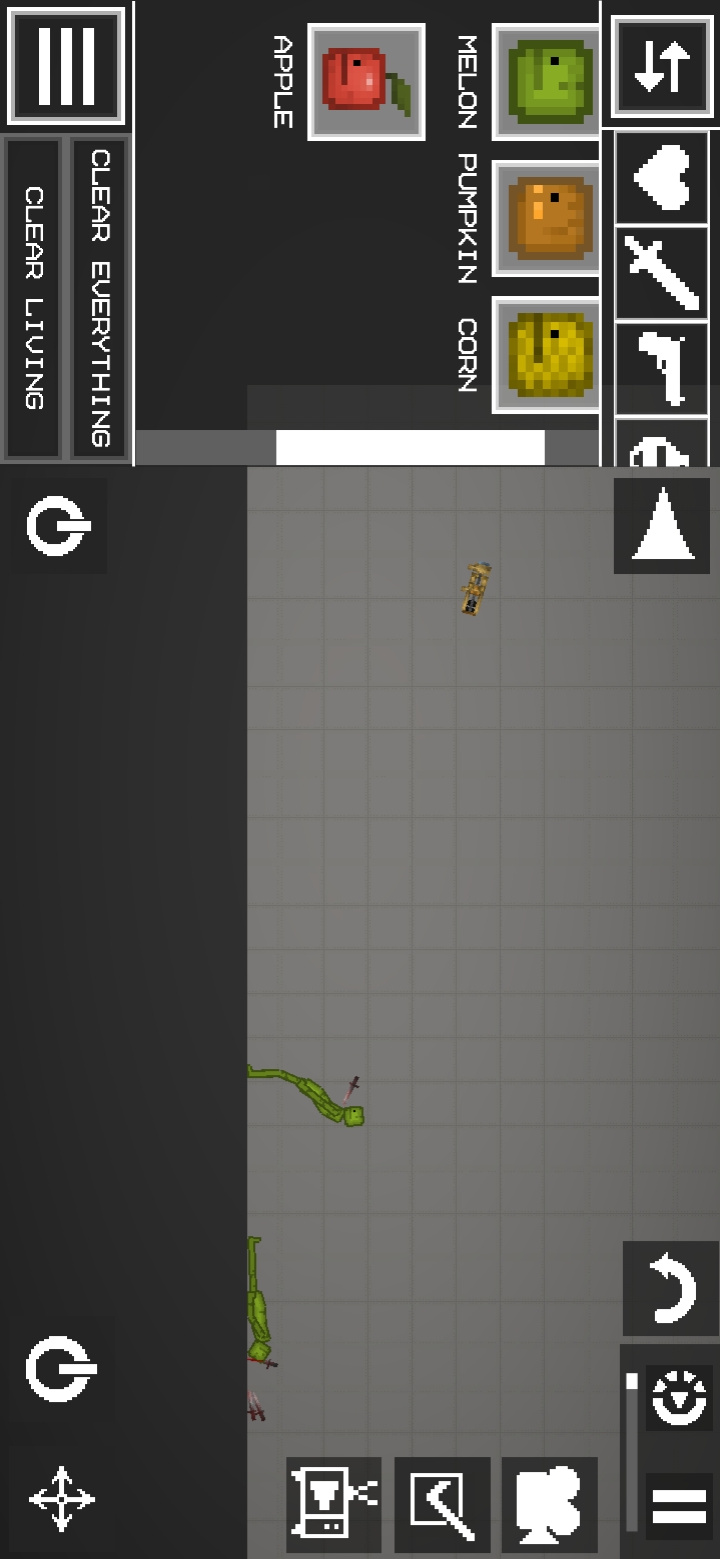
Task: Select the Pumpkin item
Action: 548,218
